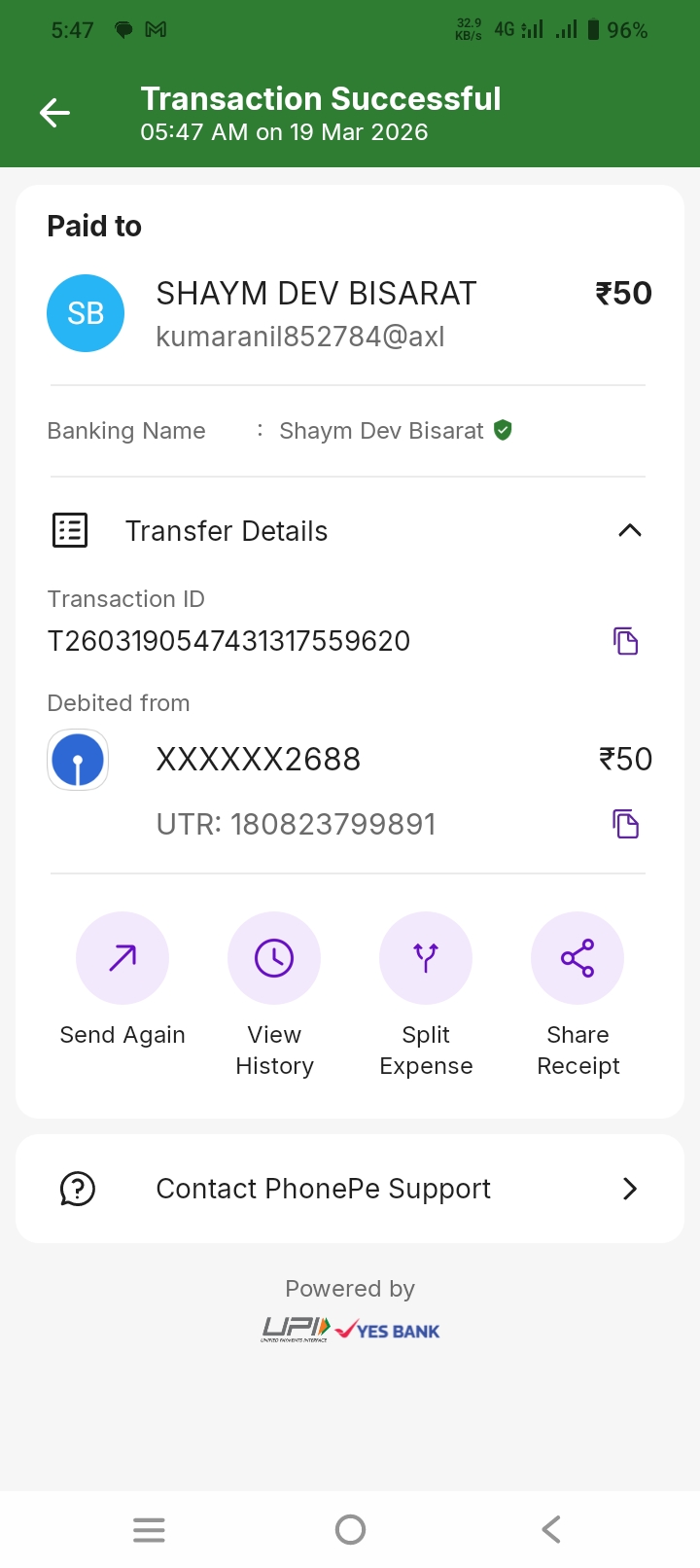Split Expense for this payment

coord(426,958)
